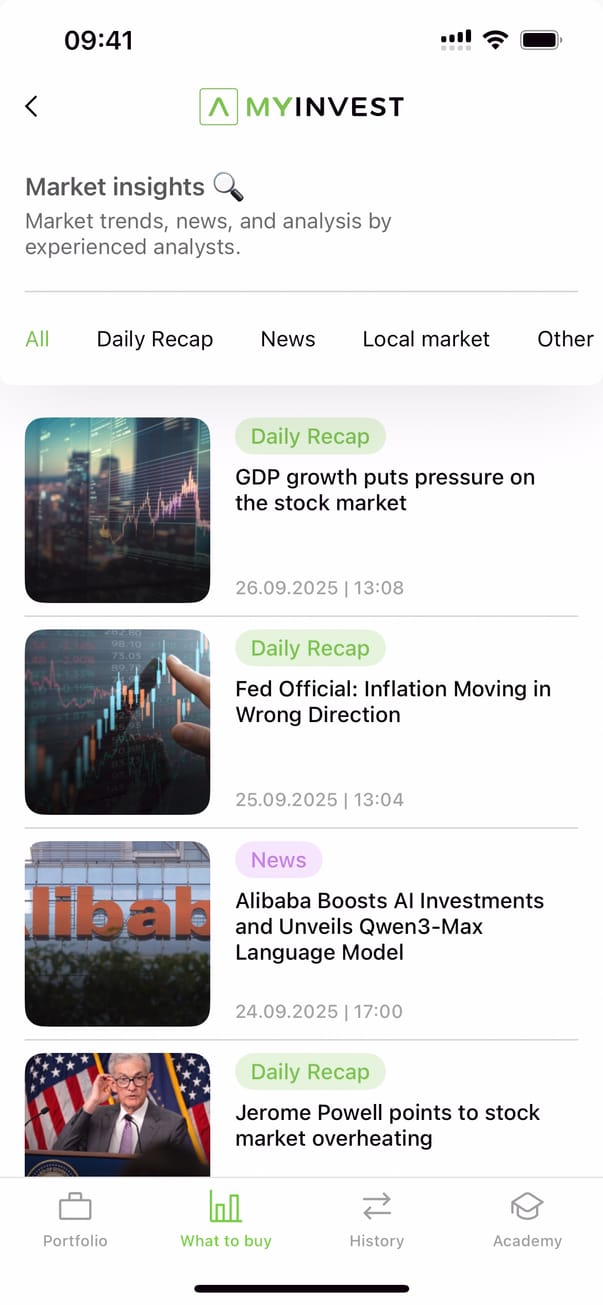Switch to the Daily Recap tab
Screen dimensions: 603x1305
click(x=155, y=339)
